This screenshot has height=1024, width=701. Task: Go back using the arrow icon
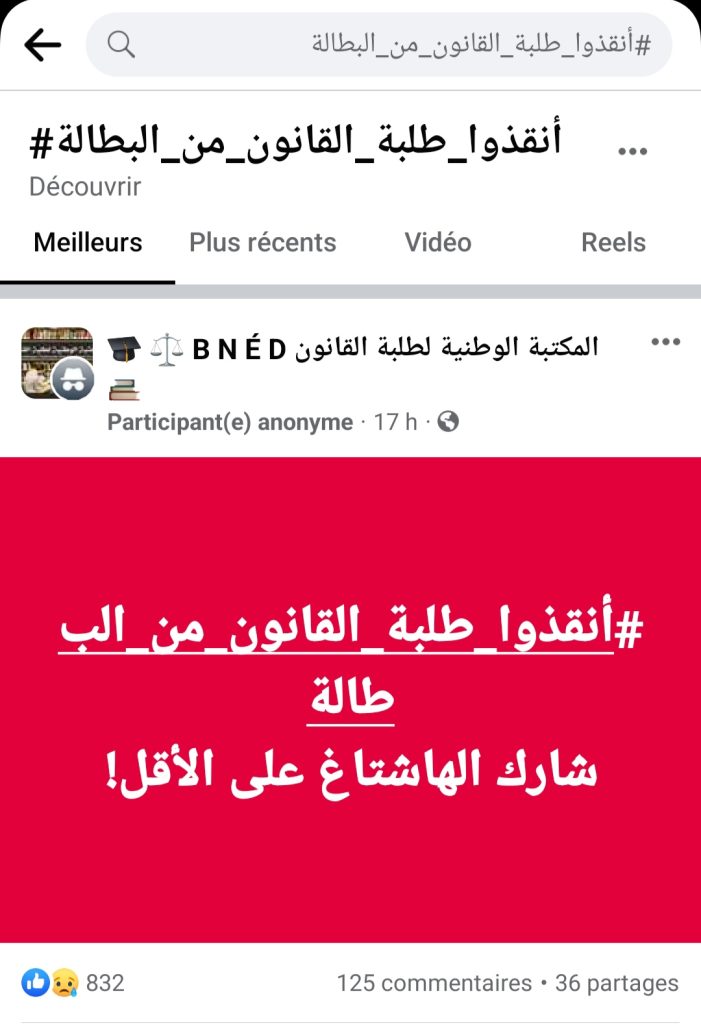coord(42,44)
